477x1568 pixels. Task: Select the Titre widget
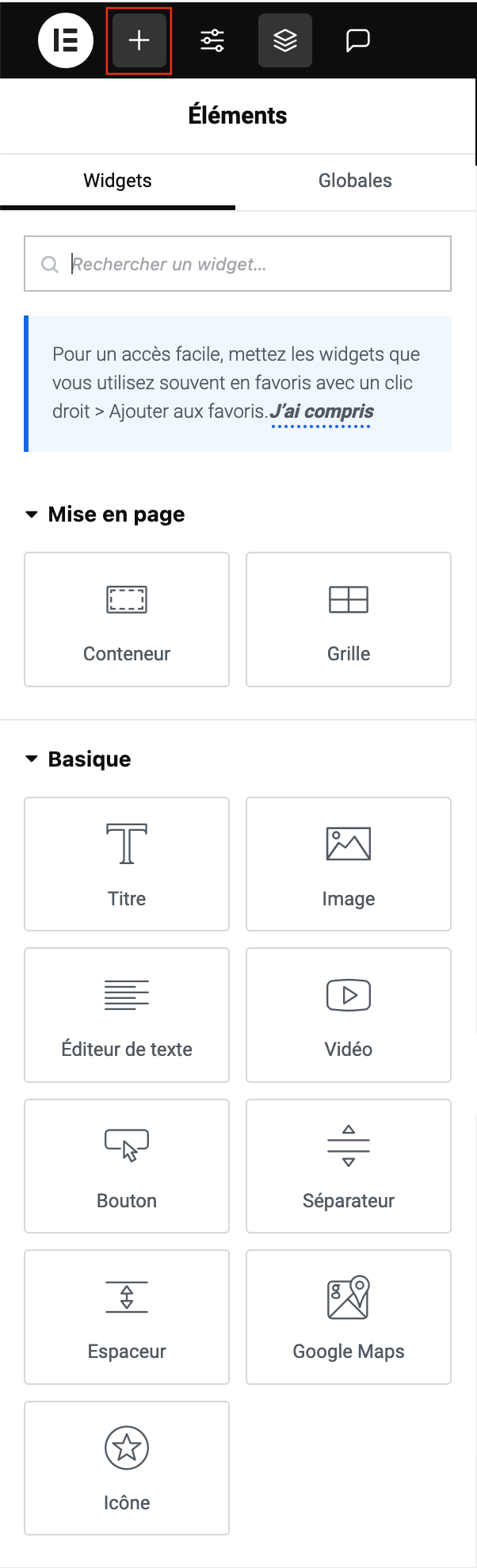127,864
